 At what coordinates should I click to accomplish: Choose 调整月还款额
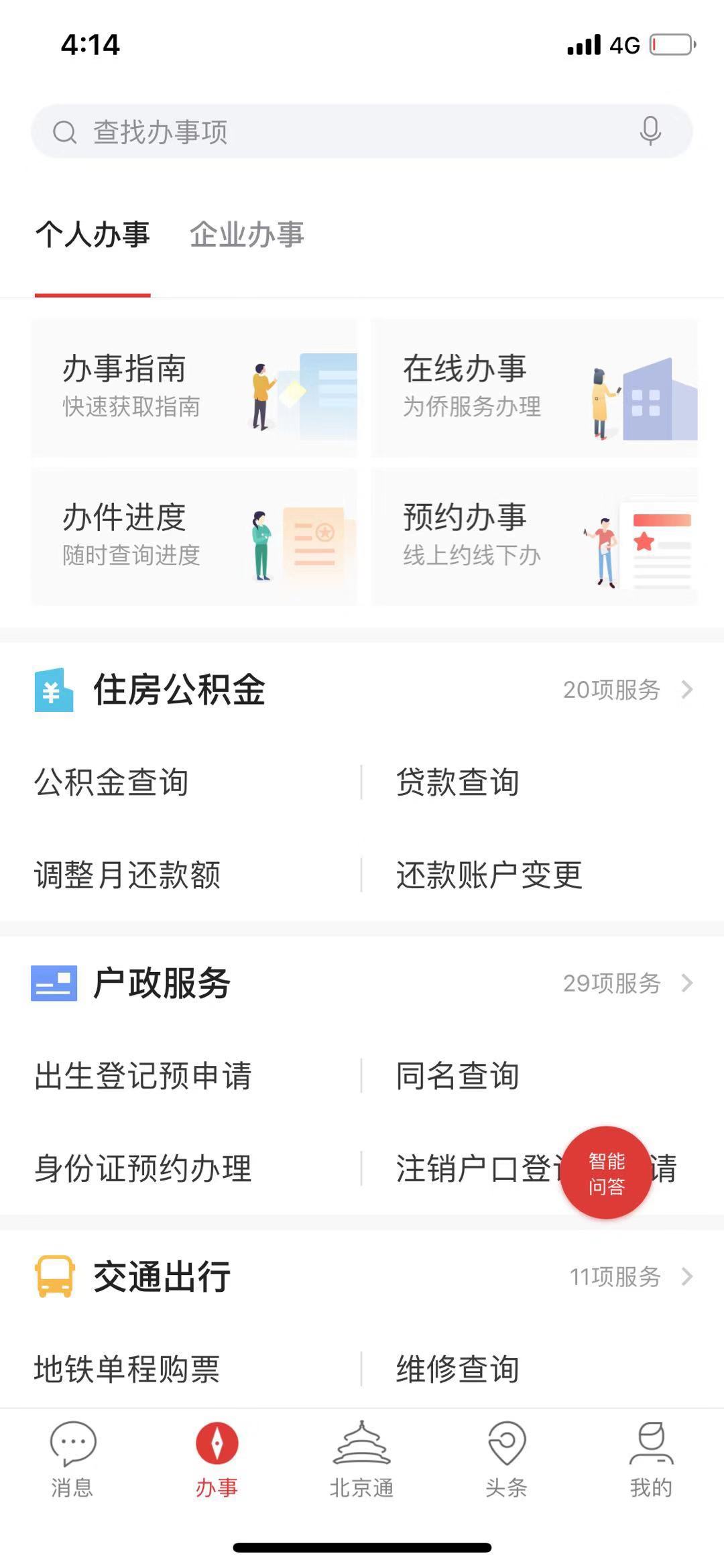coord(127,875)
